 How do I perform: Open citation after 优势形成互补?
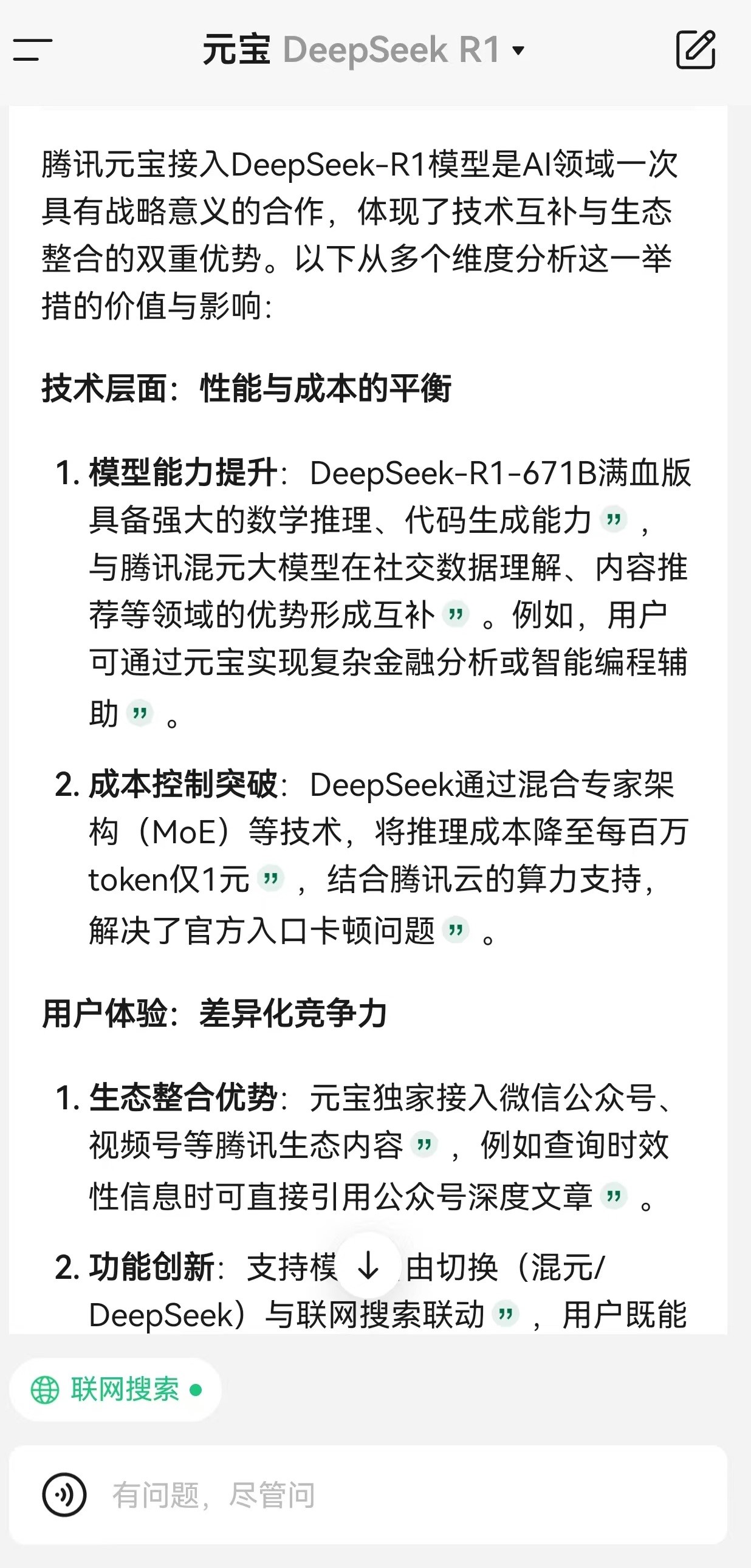[x=456, y=614]
